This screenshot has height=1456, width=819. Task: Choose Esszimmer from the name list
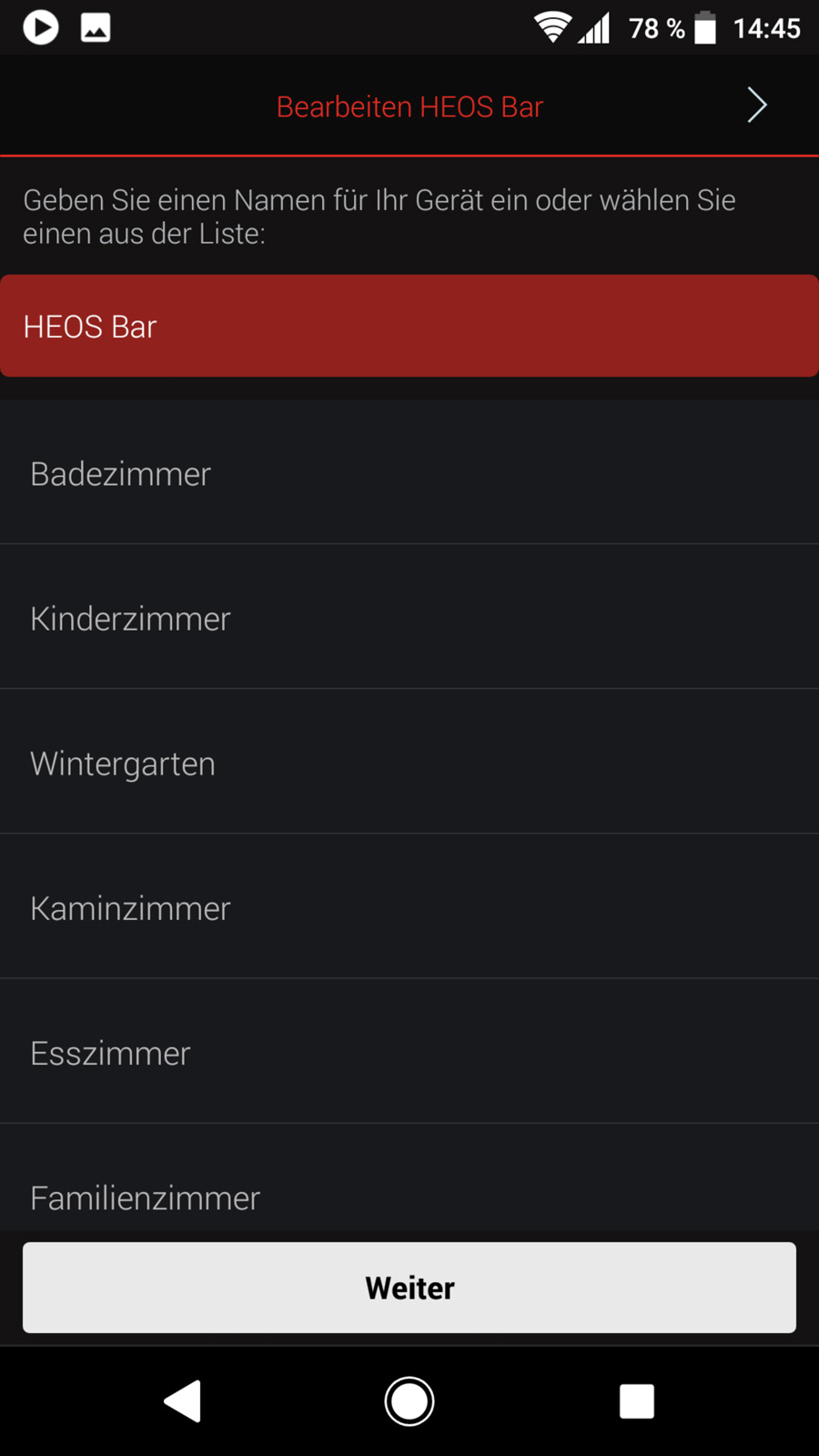pos(409,1051)
